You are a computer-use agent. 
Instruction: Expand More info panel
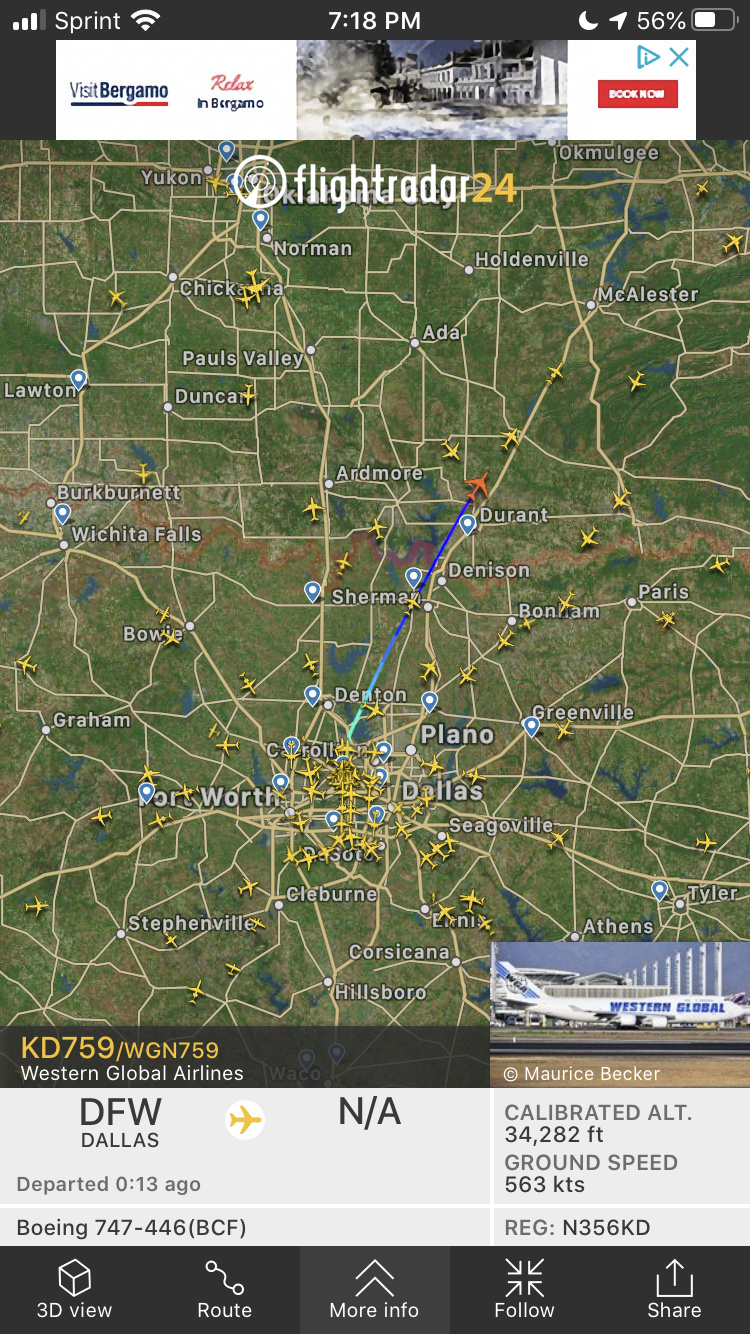click(374, 1289)
